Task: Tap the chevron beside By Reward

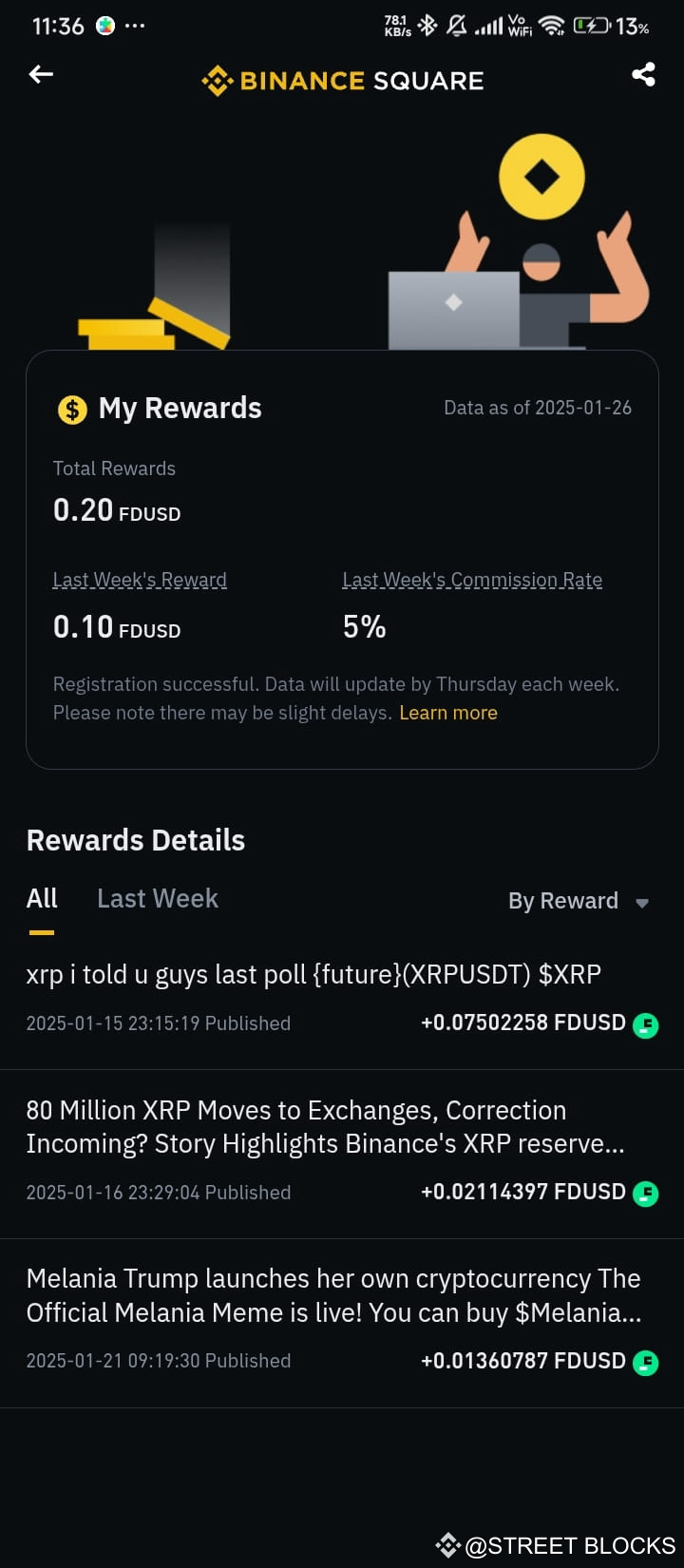Action: [641, 903]
